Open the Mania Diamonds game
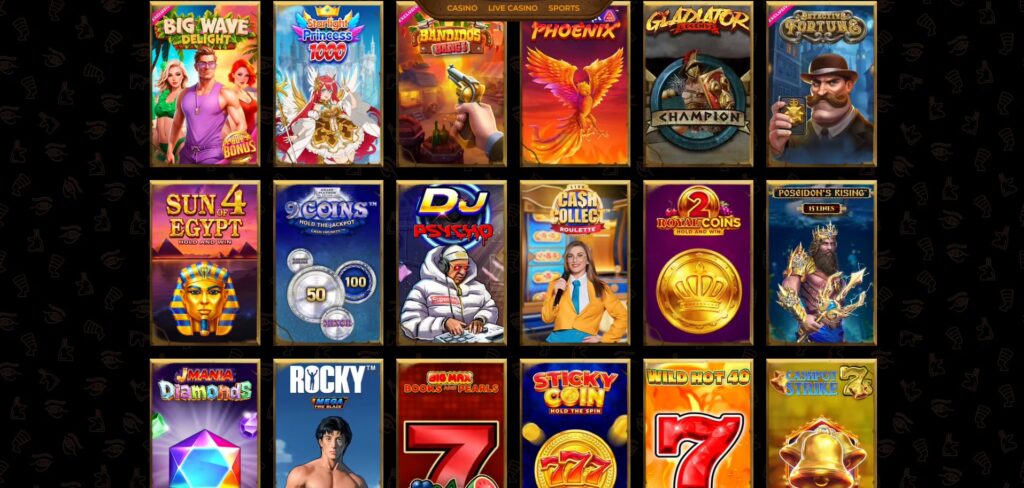Screen dimensions: 1024x488 point(205,425)
